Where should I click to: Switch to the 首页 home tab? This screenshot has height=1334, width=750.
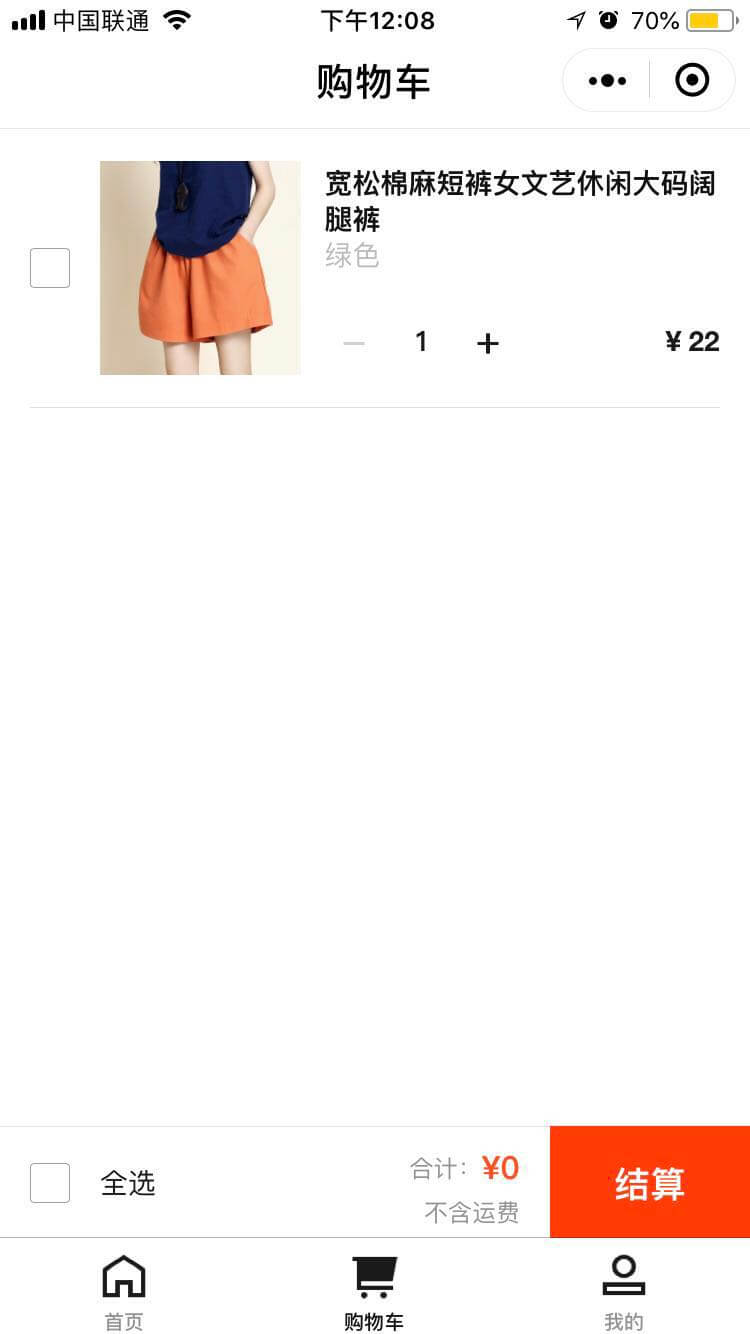click(x=124, y=1293)
